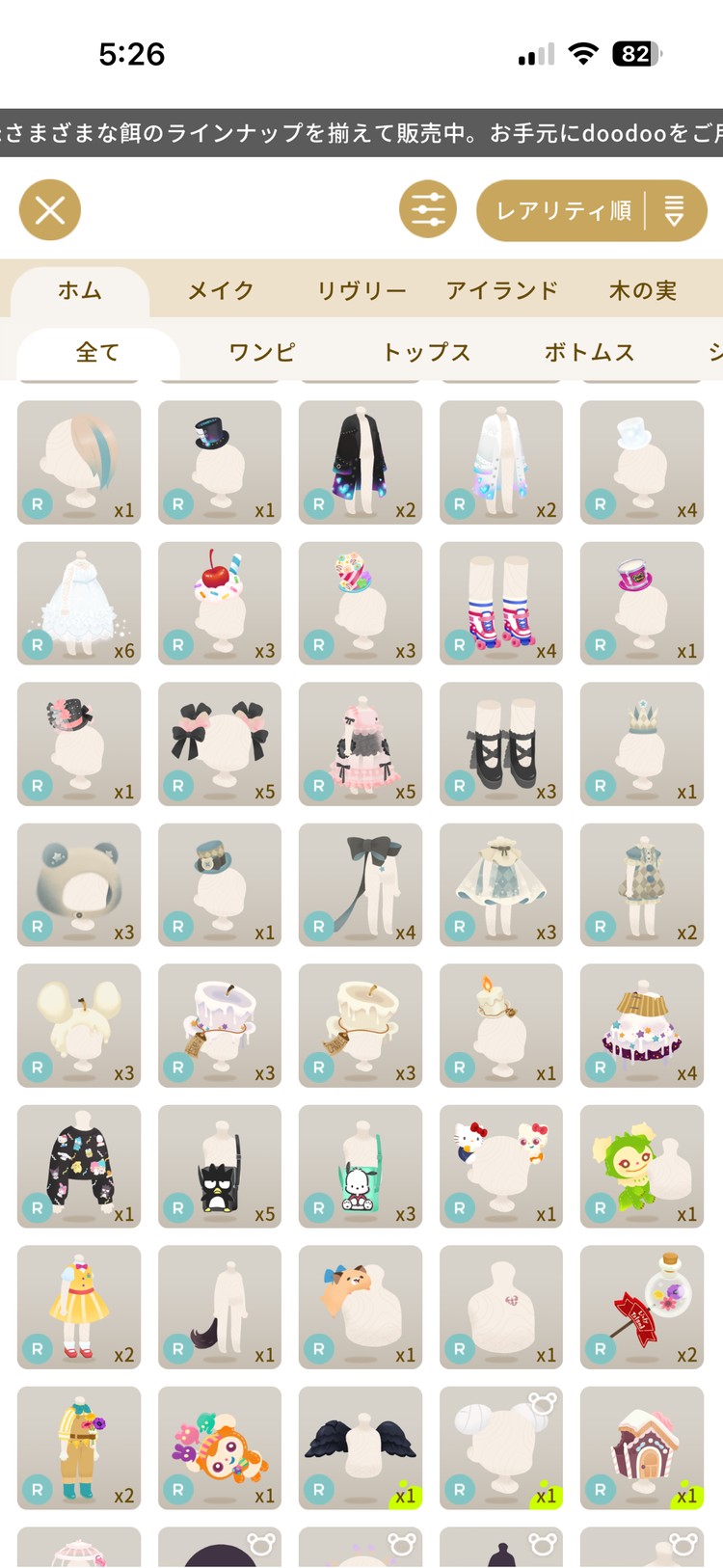Screen dimensions: 723x1568
Task: Filter by トップス category
Action: [x=426, y=353]
